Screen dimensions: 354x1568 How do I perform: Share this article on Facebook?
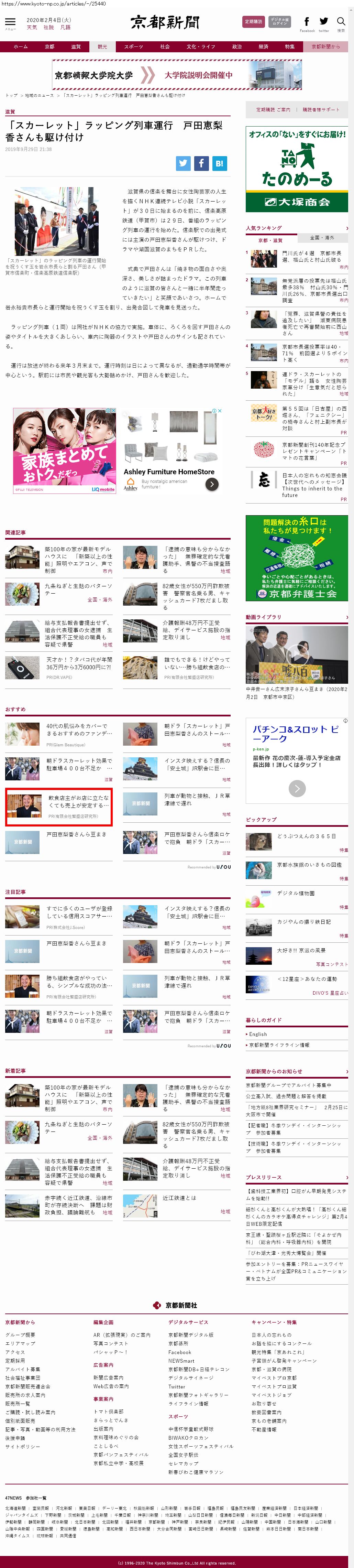click(x=201, y=163)
